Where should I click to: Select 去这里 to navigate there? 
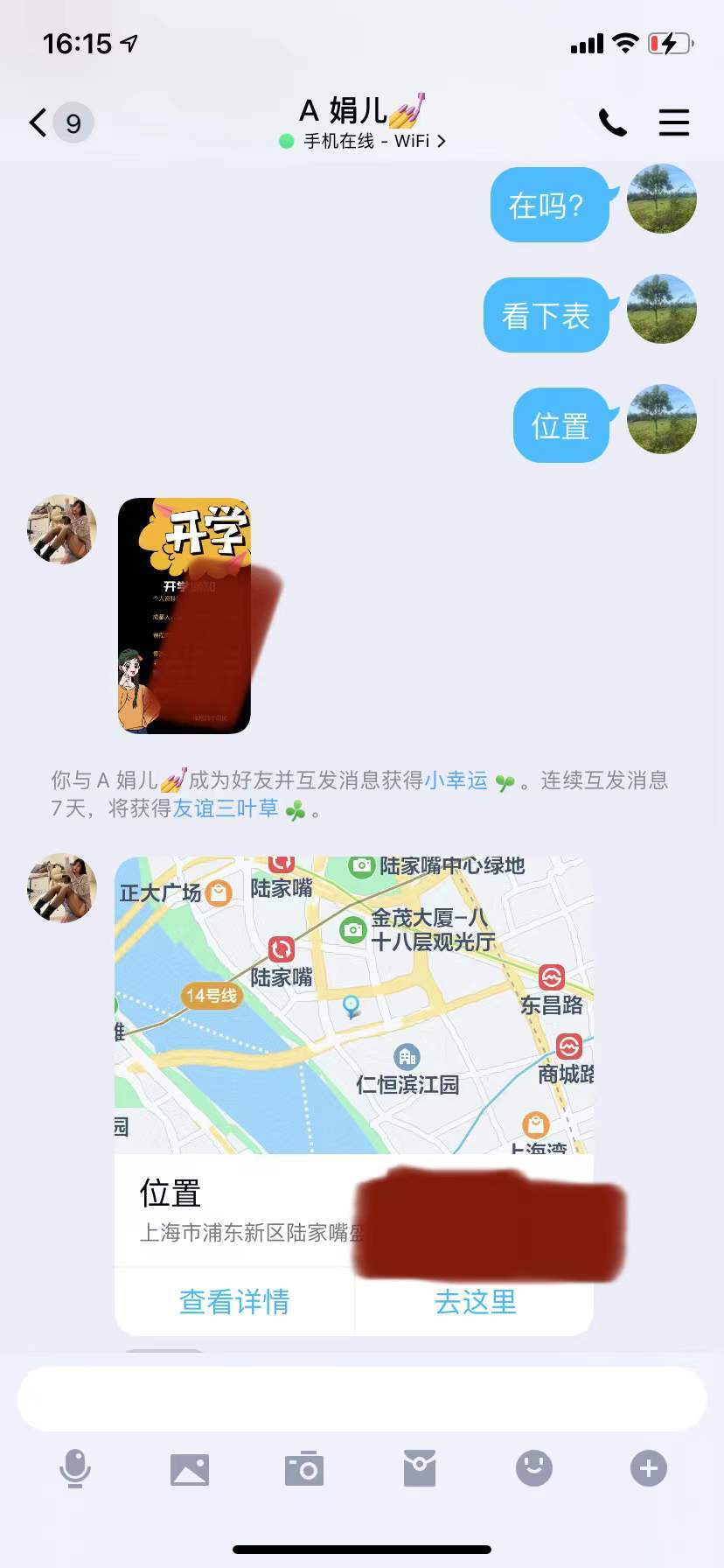pos(475,1302)
